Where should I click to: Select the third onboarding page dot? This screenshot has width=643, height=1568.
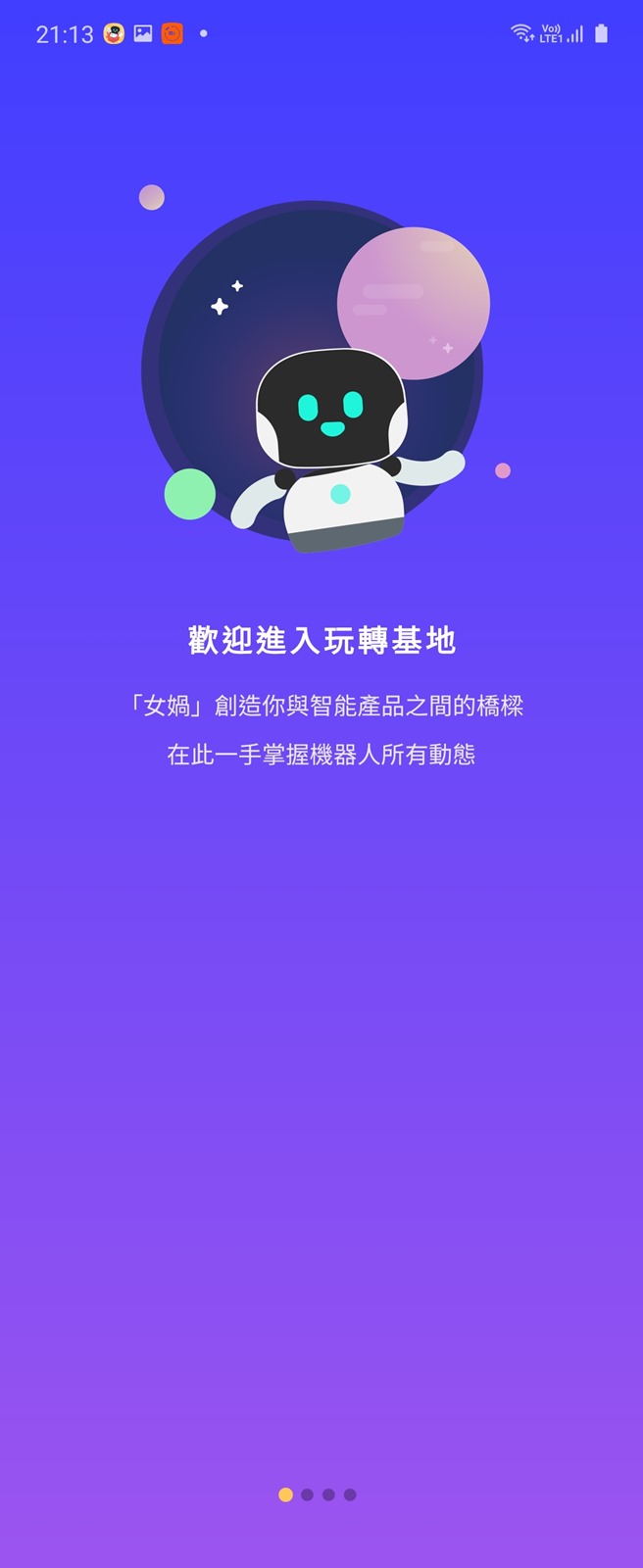[x=328, y=1494]
